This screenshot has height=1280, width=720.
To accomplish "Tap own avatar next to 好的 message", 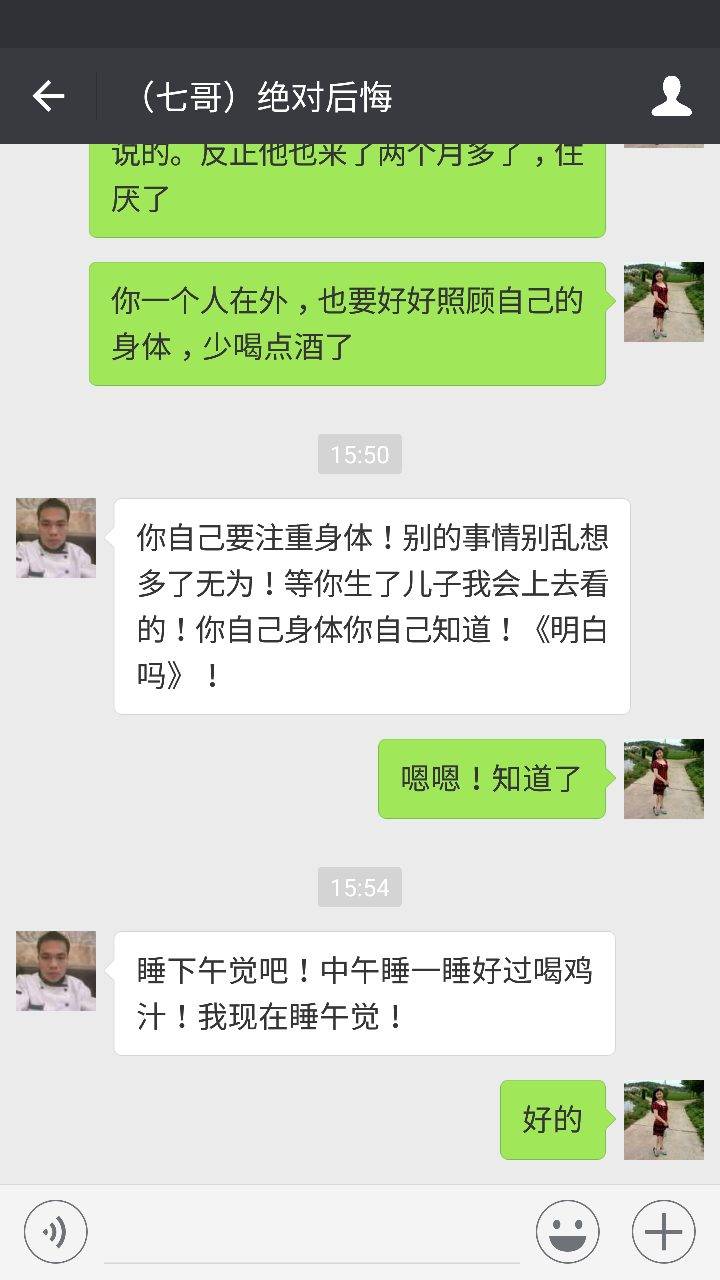I will 663,1120.
